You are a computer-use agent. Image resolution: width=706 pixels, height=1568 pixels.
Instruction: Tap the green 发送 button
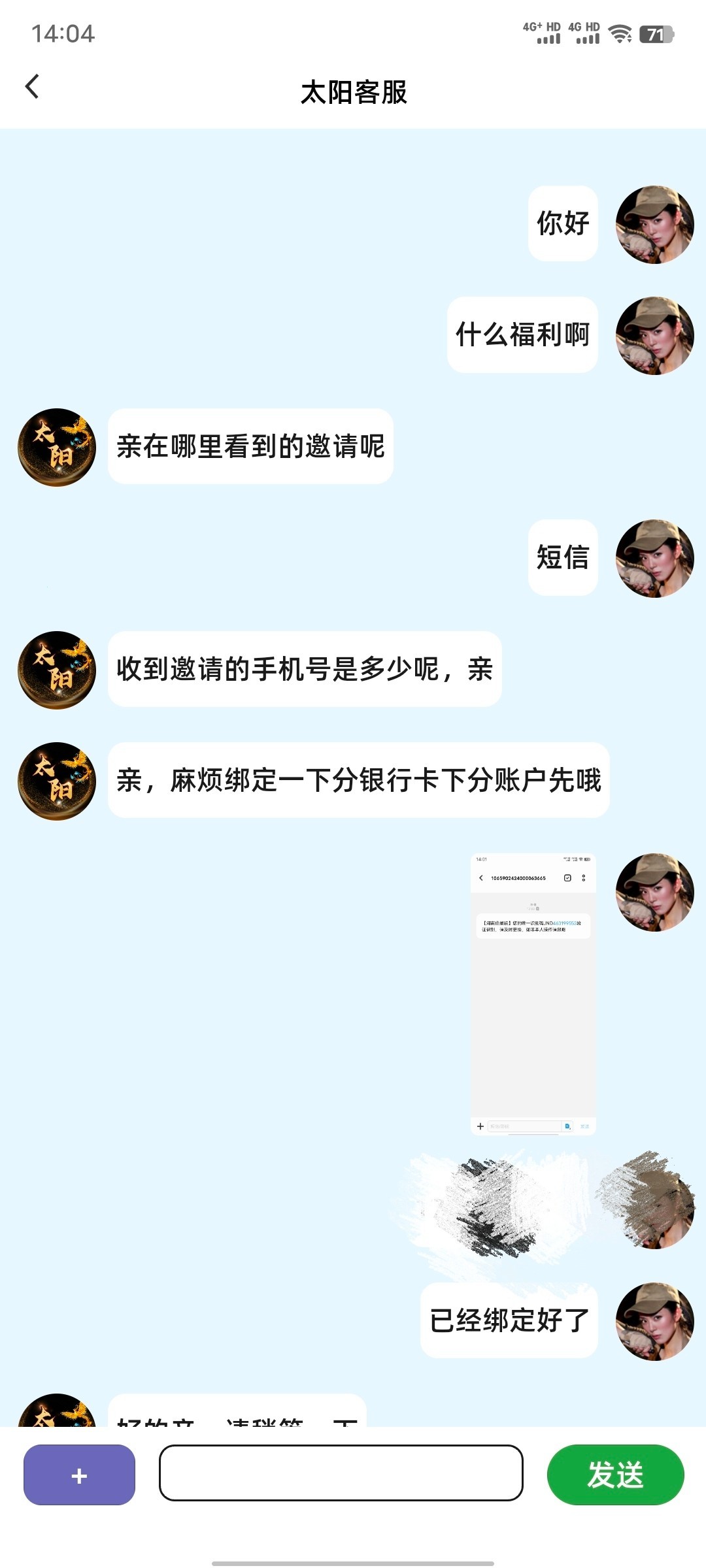pos(615,1475)
